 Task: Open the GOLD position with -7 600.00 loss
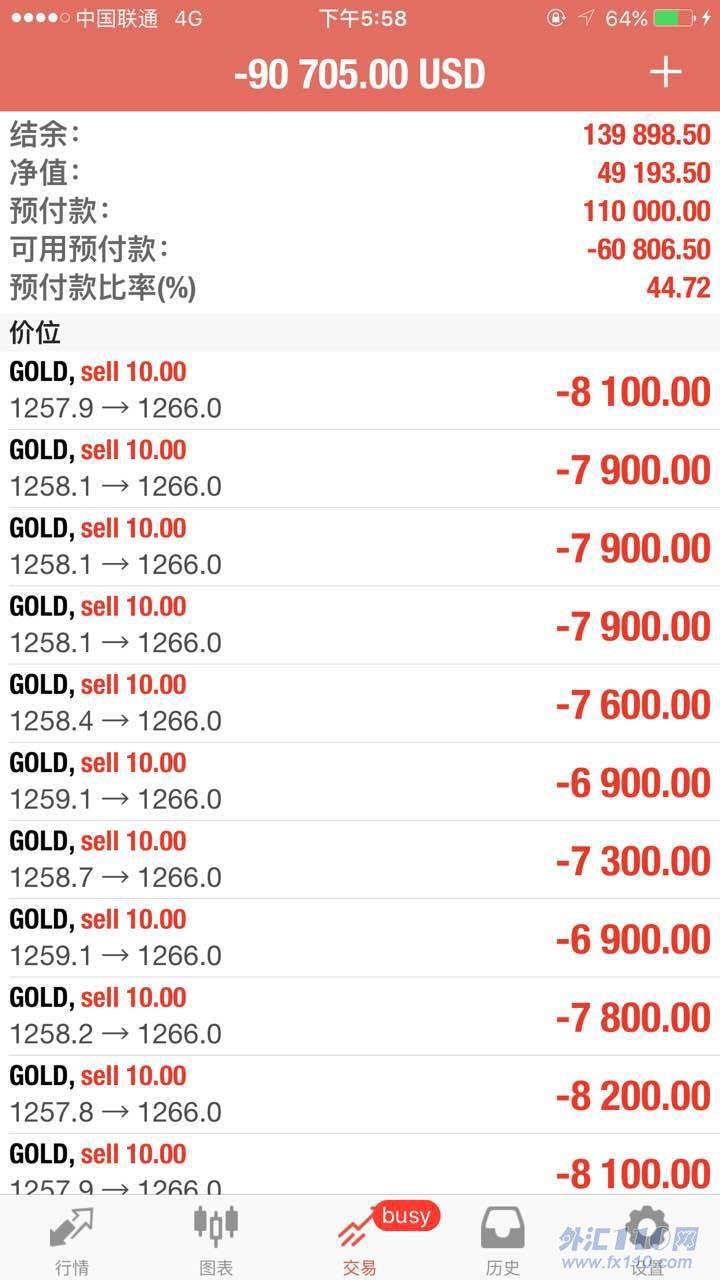[x=360, y=703]
